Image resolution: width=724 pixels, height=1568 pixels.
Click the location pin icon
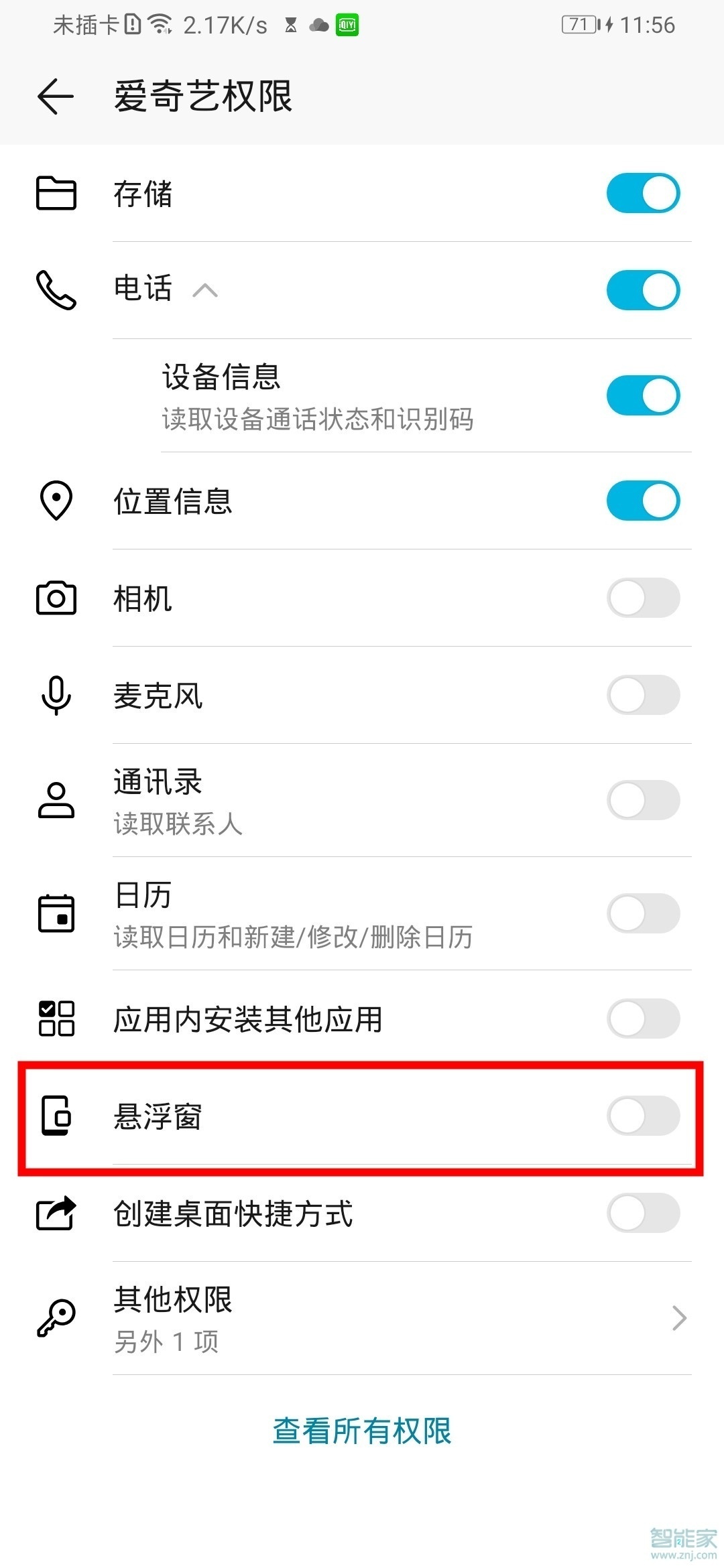[55, 500]
